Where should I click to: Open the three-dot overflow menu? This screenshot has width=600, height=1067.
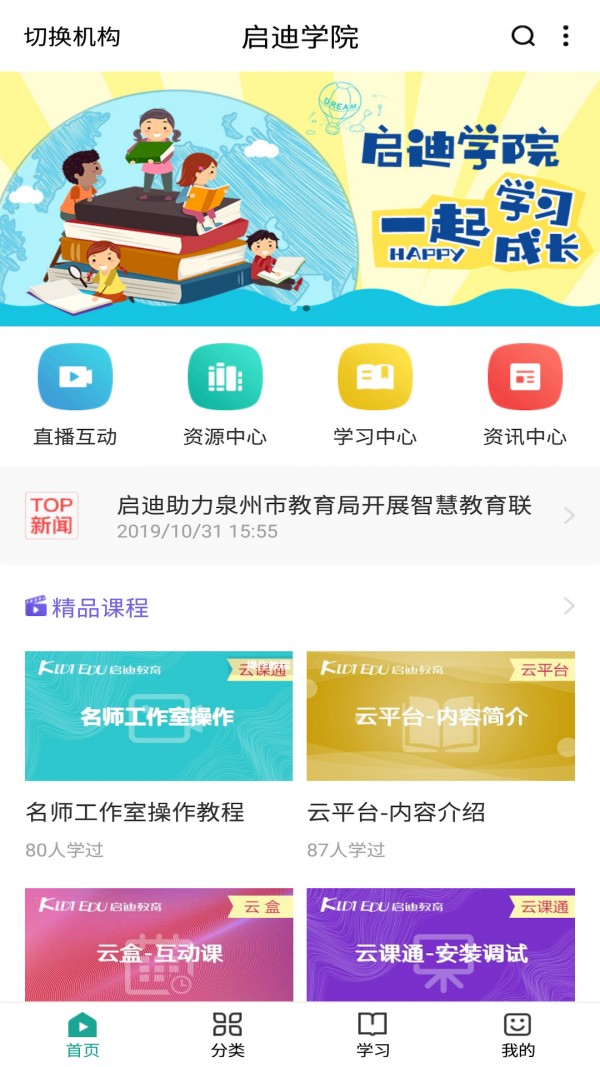[x=565, y=37]
